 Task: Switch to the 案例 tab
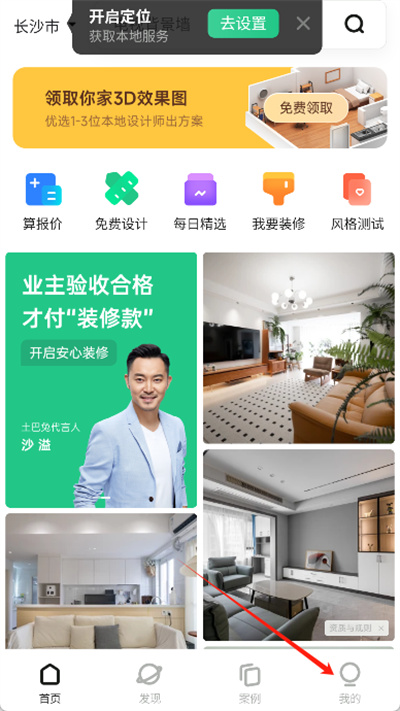click(x=250, y=683)
